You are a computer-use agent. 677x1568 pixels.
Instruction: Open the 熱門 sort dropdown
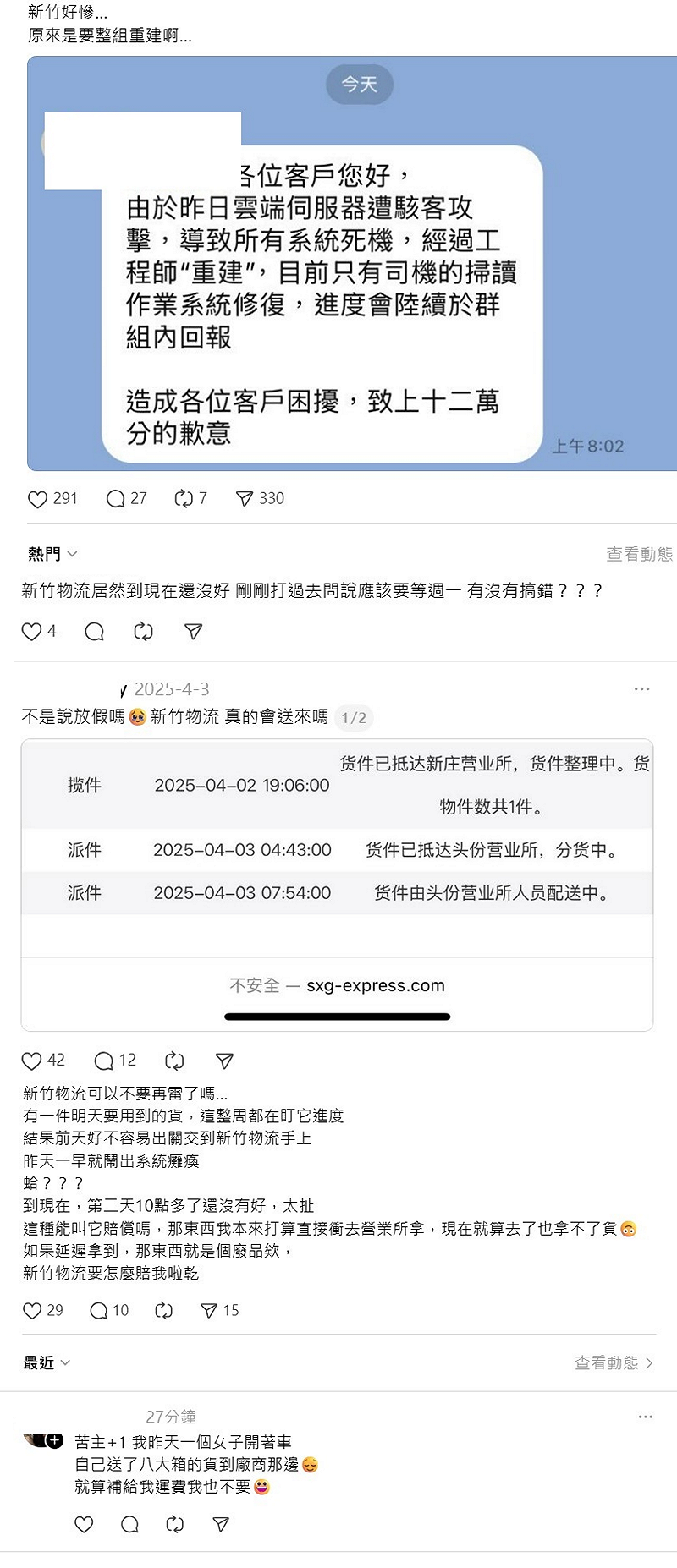click(x=47, y=554)
